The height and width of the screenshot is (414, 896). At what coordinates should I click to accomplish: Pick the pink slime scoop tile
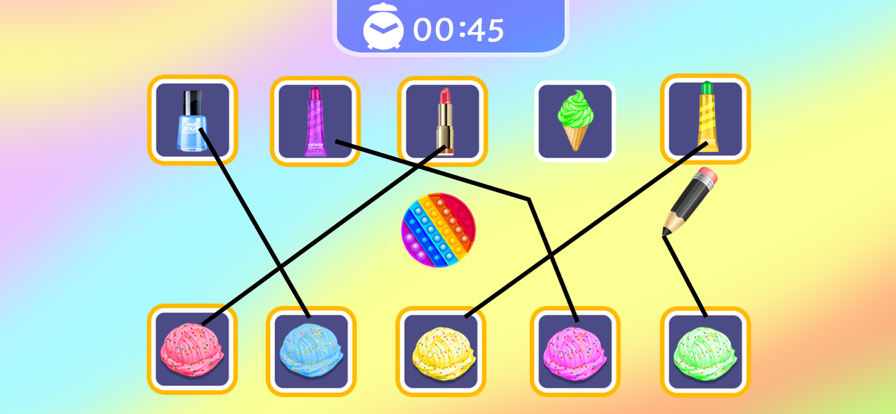(x=193, y=348)
